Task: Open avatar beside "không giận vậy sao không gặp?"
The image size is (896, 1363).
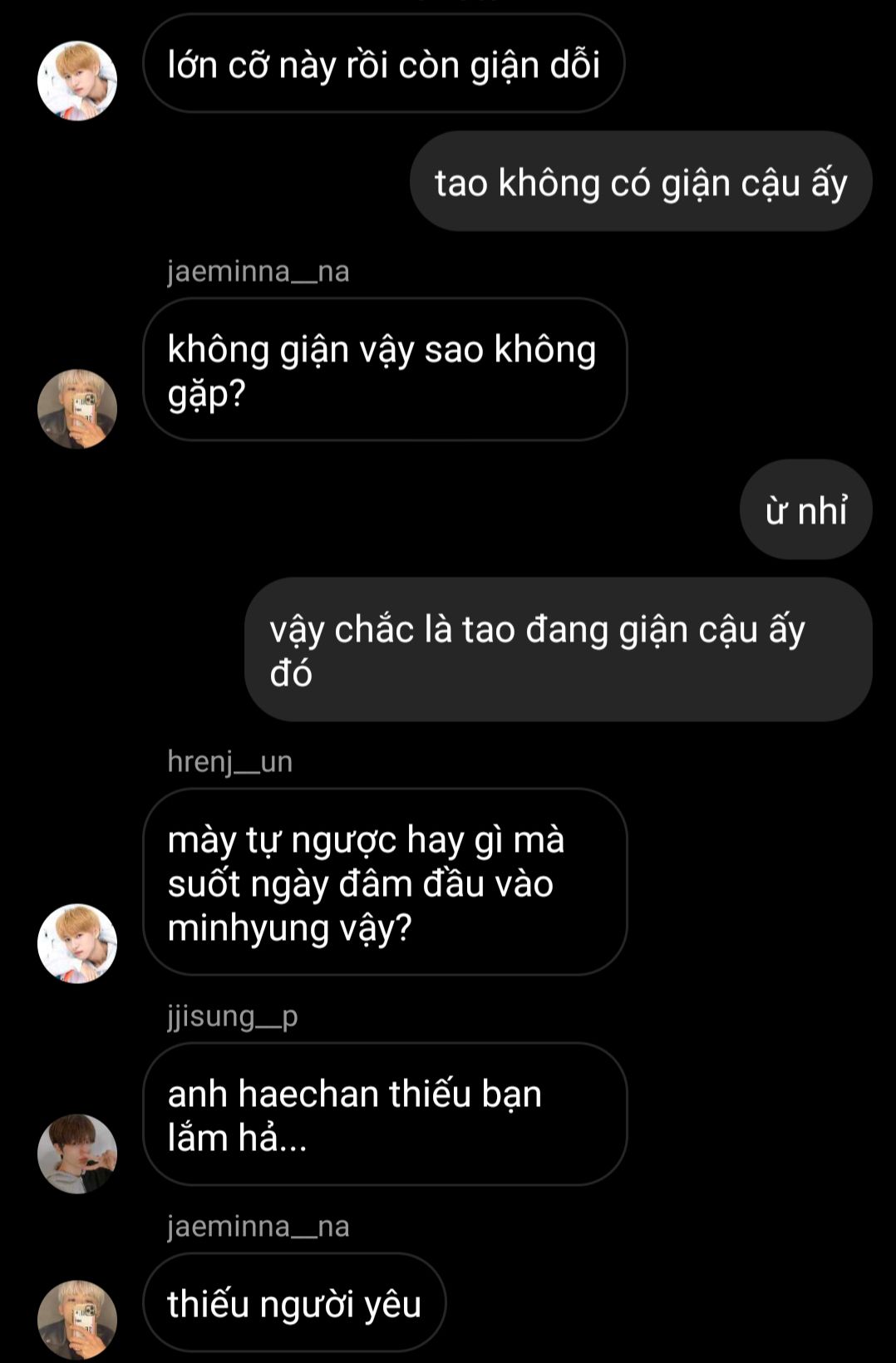Action: [x=77, y=409]
